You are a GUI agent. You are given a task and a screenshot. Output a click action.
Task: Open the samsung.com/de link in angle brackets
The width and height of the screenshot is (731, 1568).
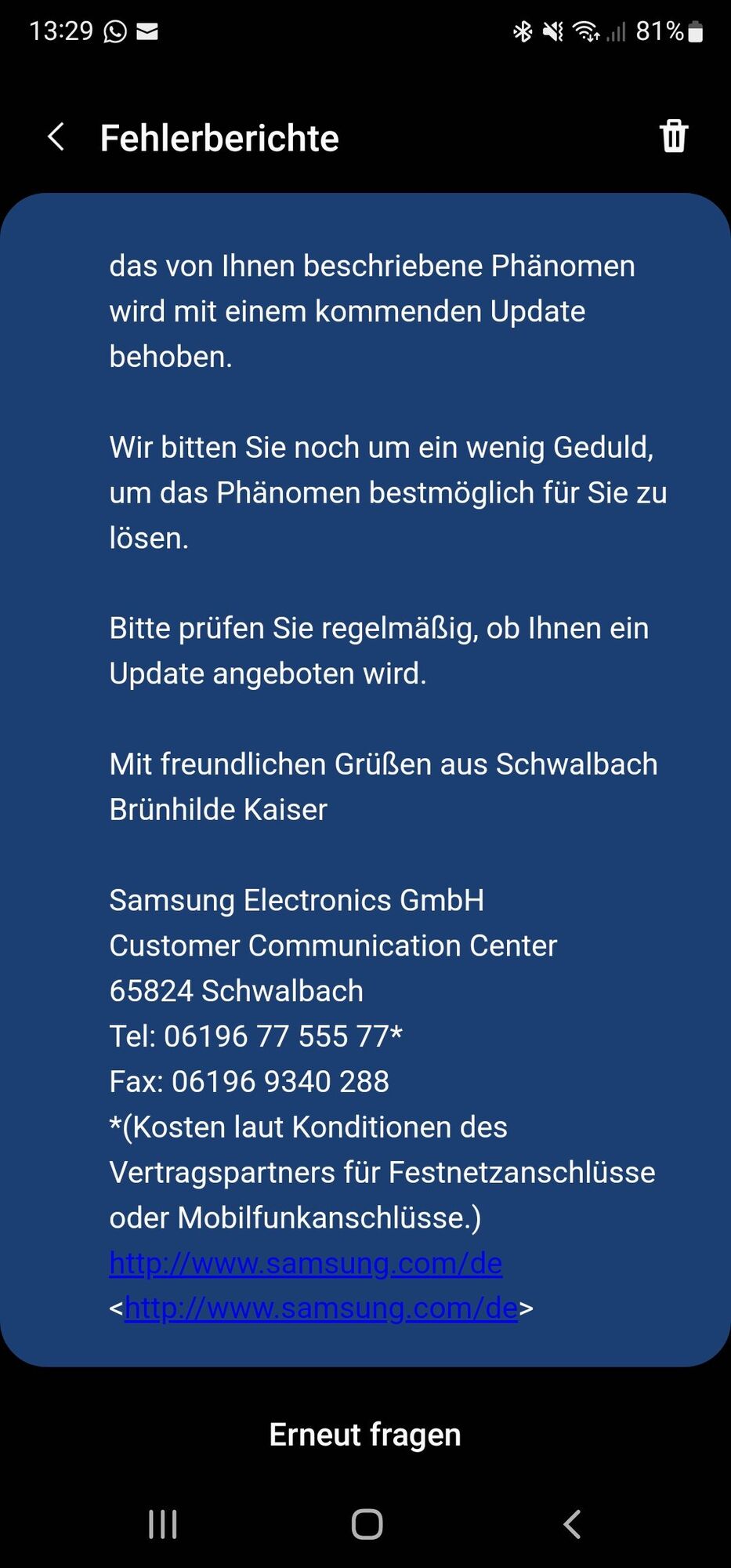tap(321, 1308)
